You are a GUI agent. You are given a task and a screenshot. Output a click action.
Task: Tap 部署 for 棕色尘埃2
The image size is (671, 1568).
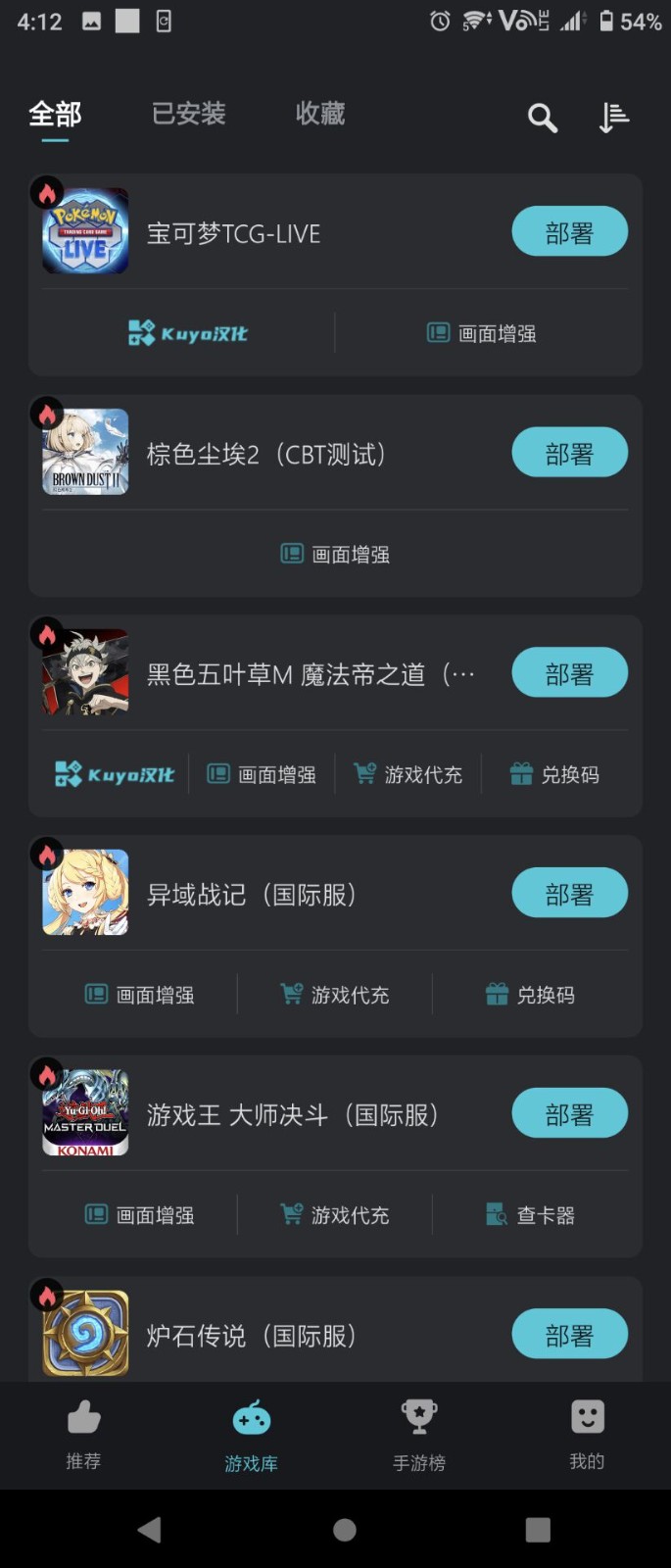pyautogui.click(x=569, y=453)
